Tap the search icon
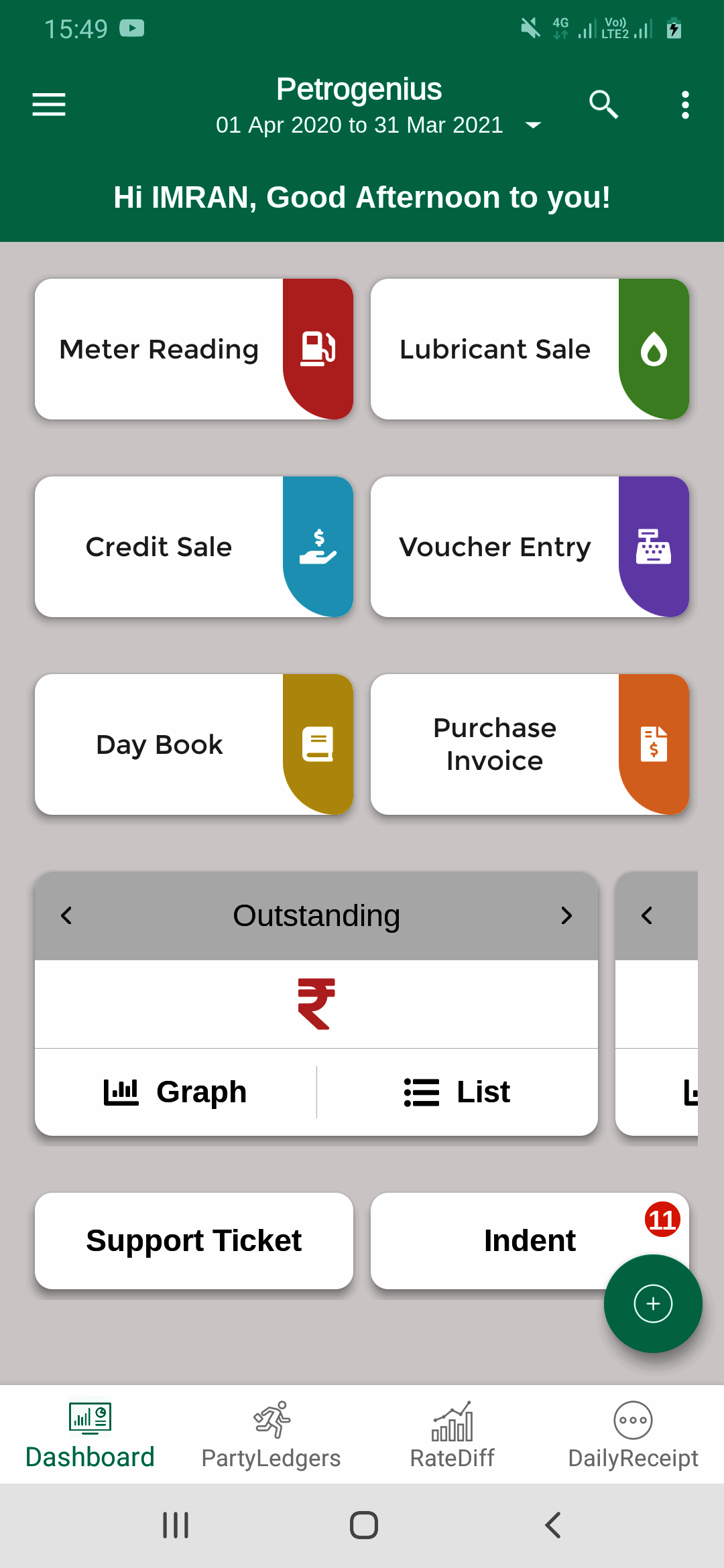724x1568 pixels. tap(603, 105)
